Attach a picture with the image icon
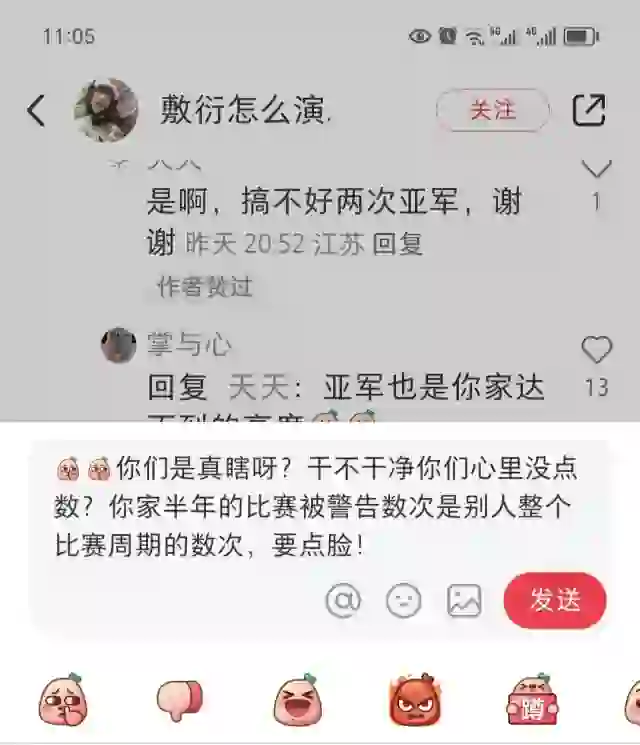 [x=464, y=600]
